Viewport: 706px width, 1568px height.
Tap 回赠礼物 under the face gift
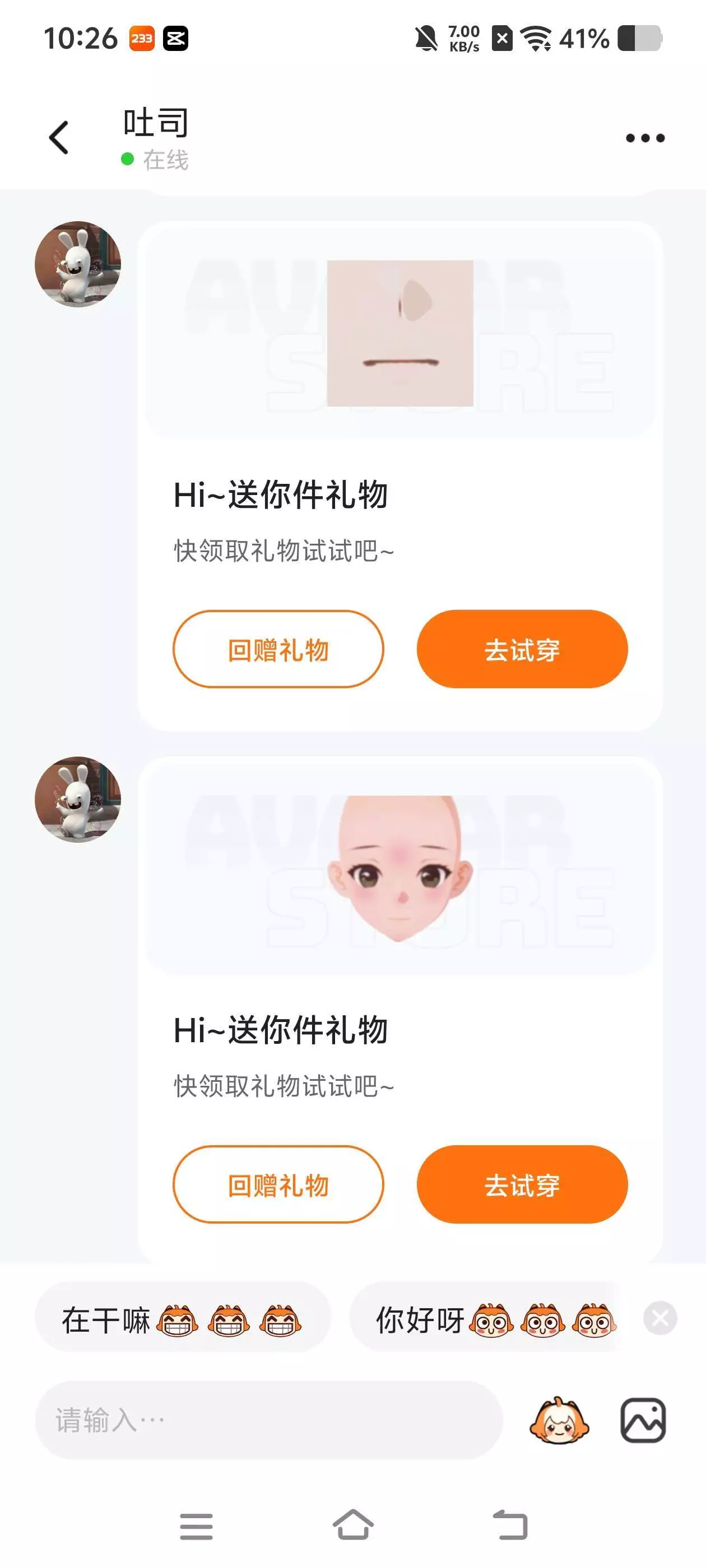[278, 1184]
